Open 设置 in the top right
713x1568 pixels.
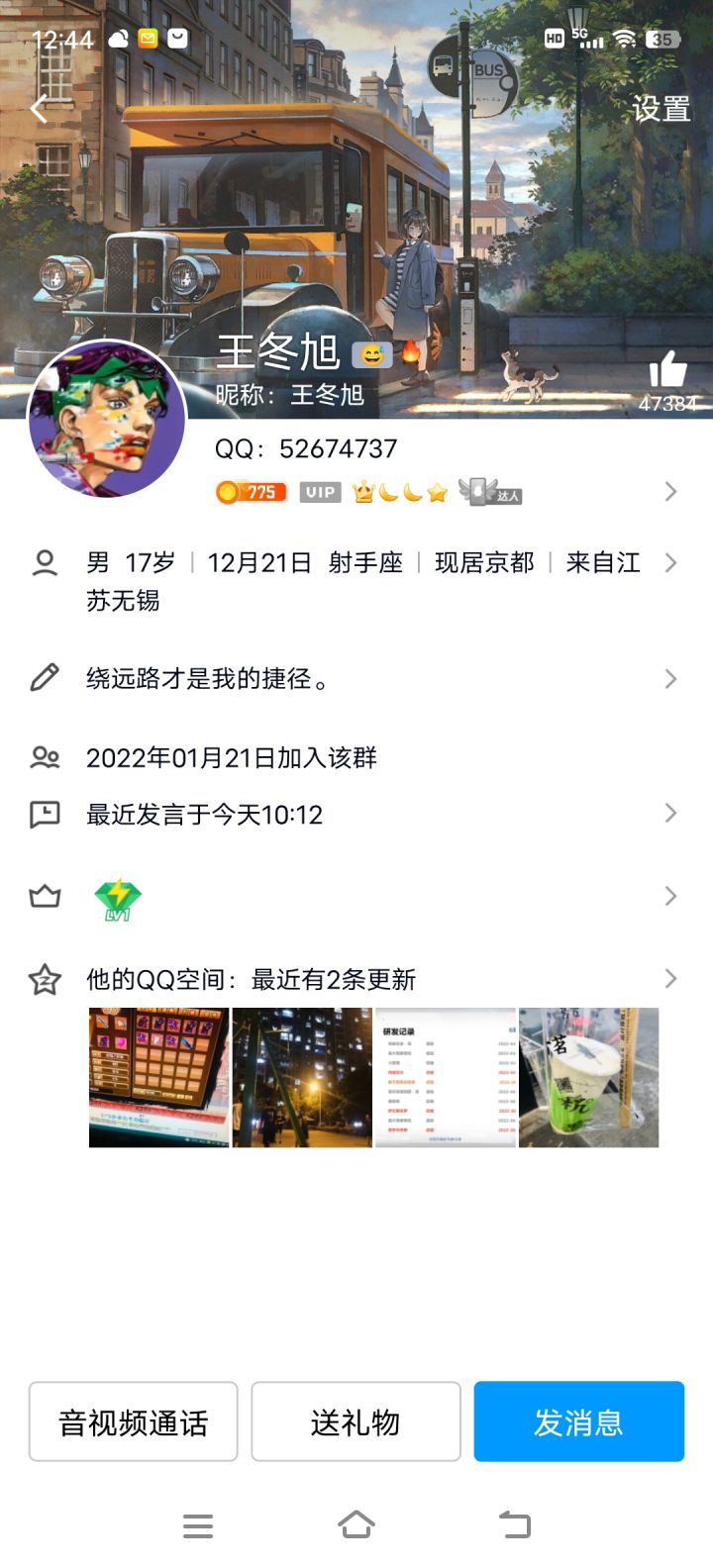[661, 109]
